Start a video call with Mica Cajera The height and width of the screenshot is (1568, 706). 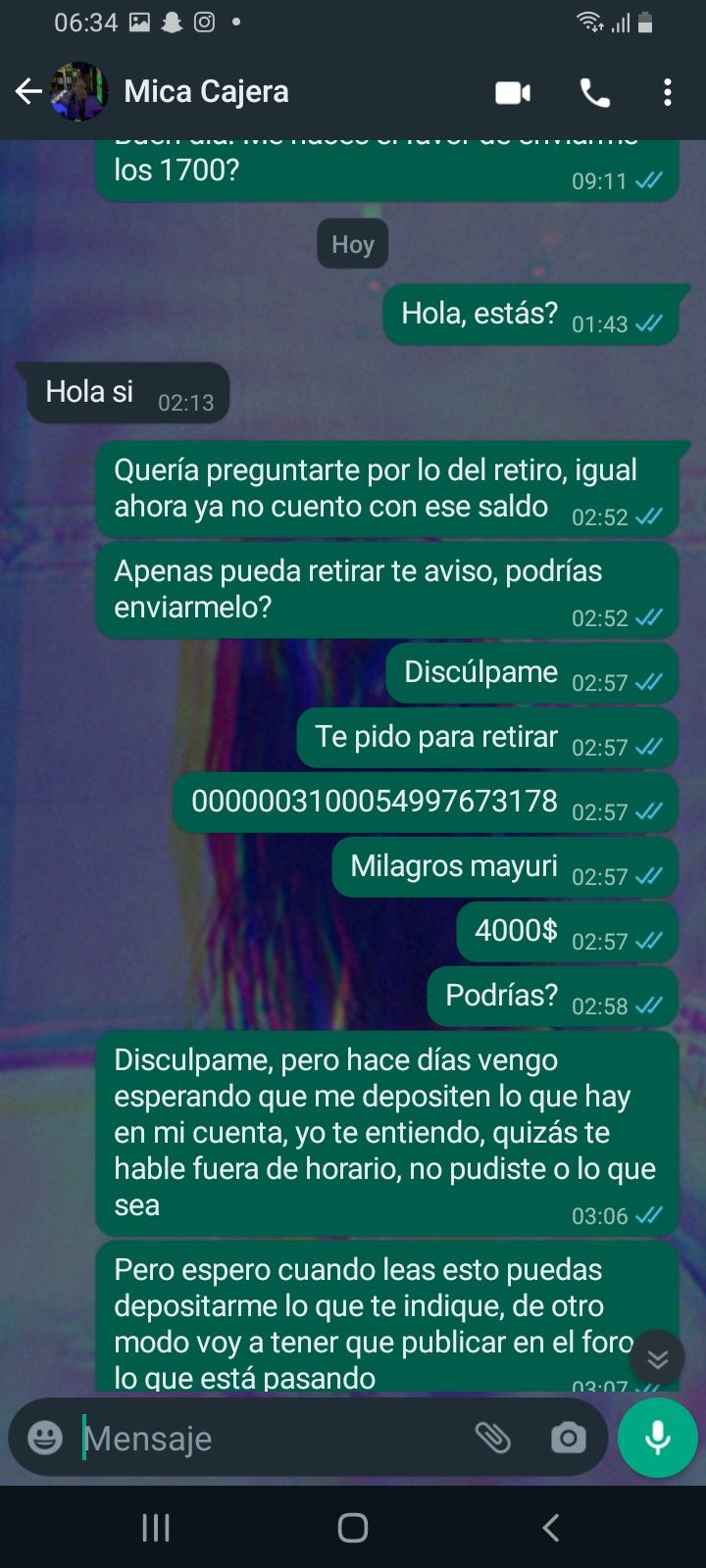[513, 93]
